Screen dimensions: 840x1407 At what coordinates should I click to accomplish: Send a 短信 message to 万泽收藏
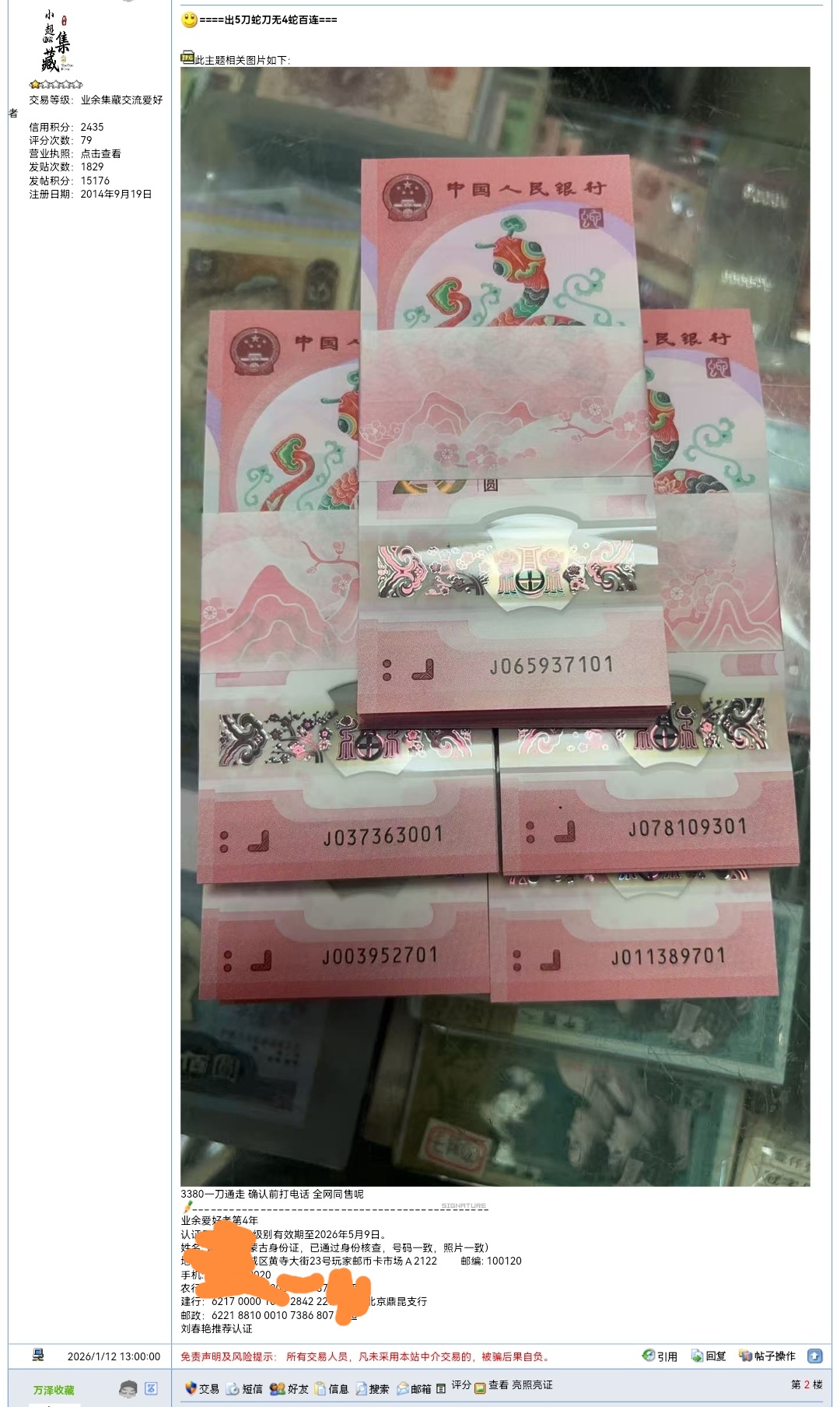(x=244, y=1388)
